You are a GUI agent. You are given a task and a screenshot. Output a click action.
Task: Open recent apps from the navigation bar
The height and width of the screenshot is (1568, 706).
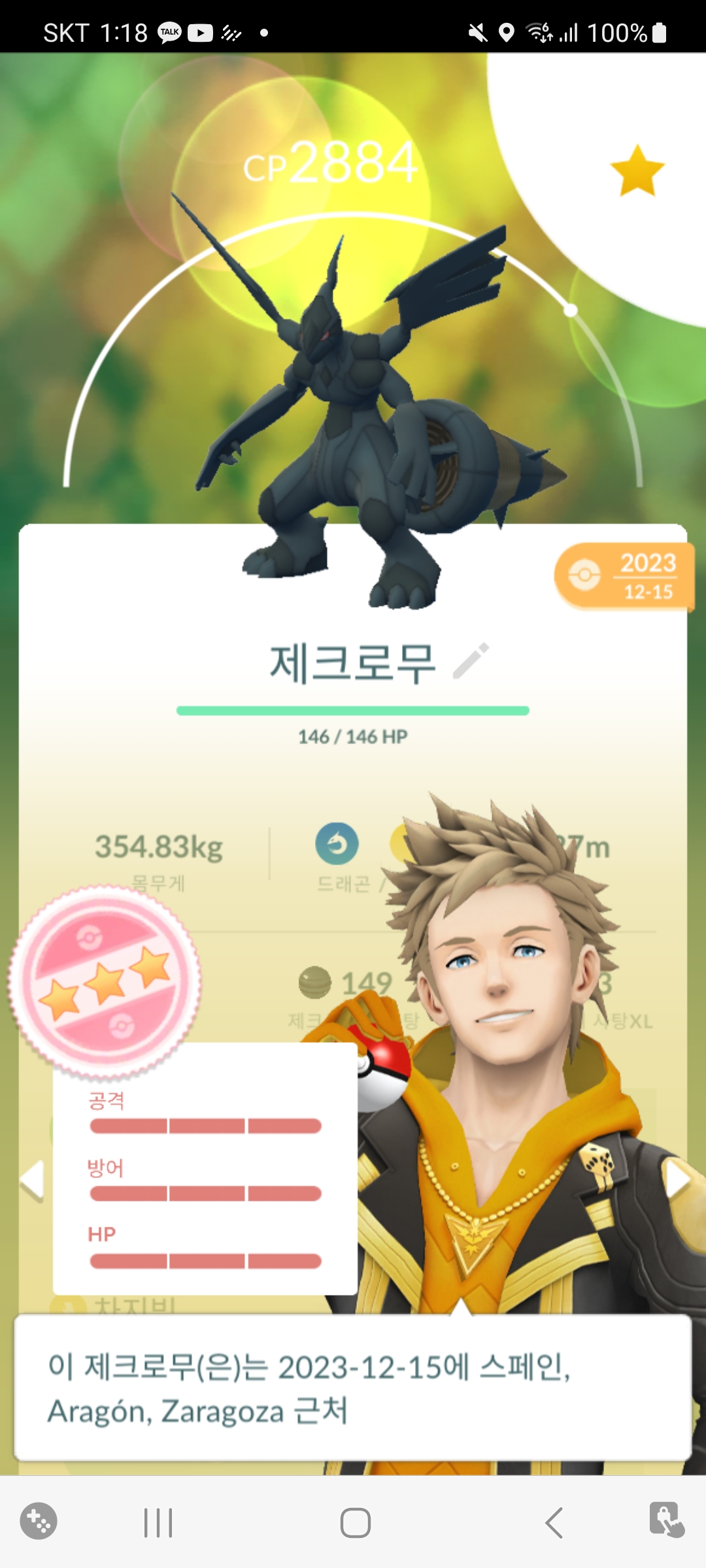coord(158,1523)
